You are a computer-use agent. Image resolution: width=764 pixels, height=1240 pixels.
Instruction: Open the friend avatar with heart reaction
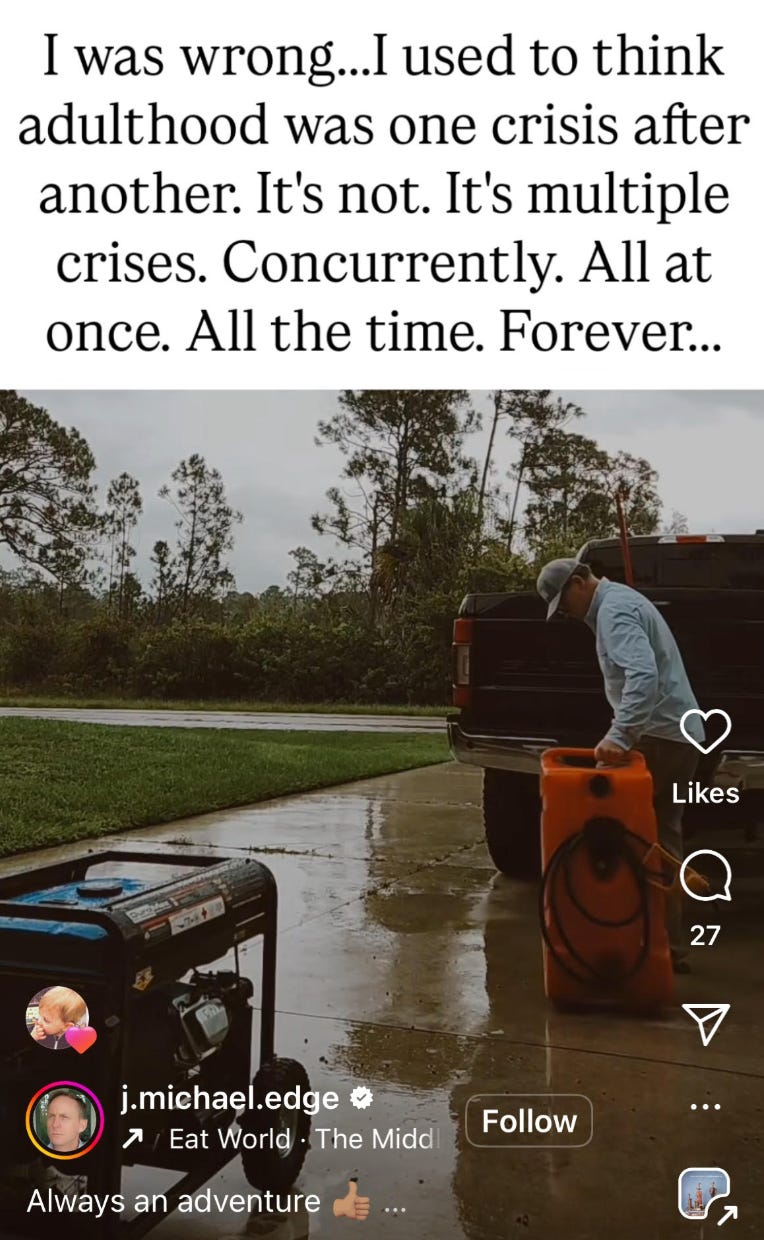tap(58, 1018)
